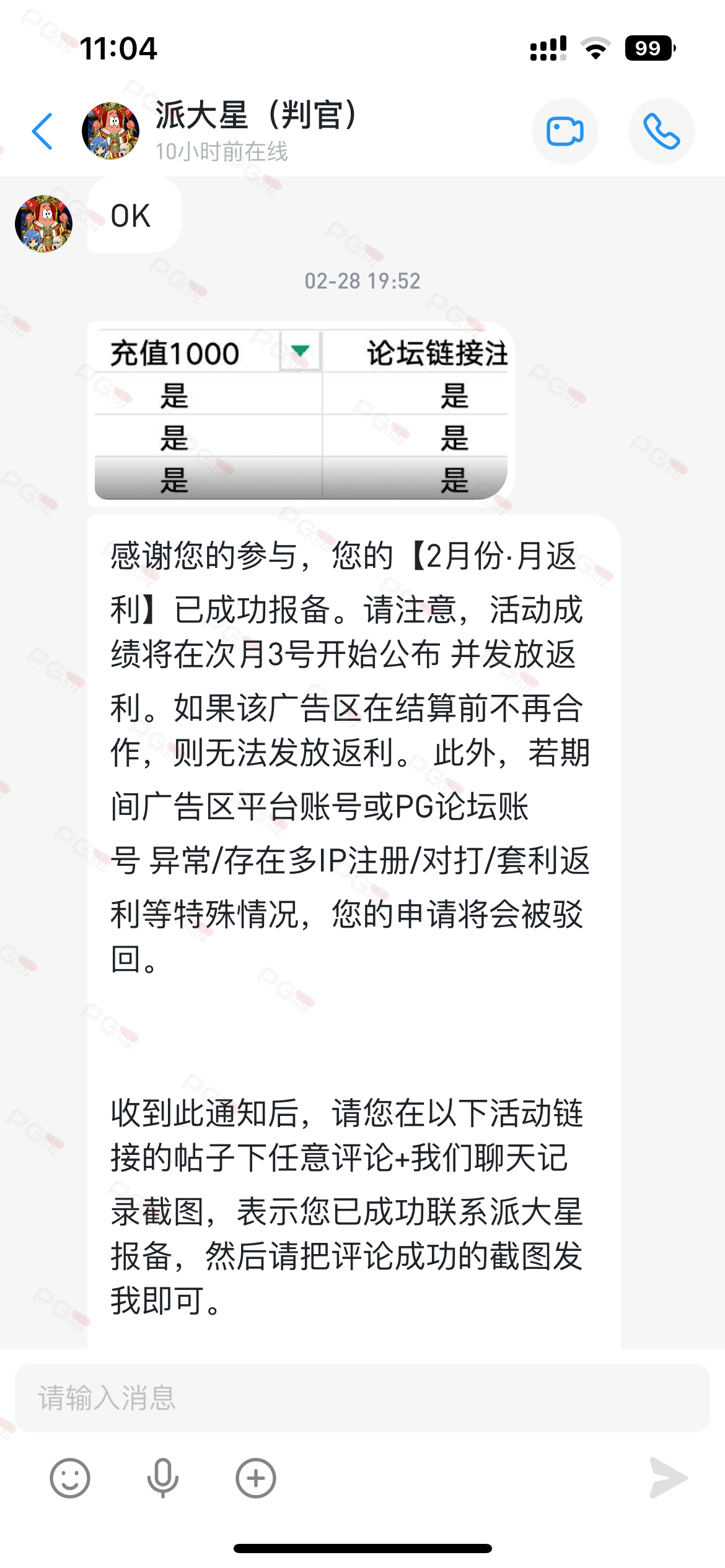Open the plus attachment menu
The height and width of the screenshot is (1568, 725).
pos(255,1478)
